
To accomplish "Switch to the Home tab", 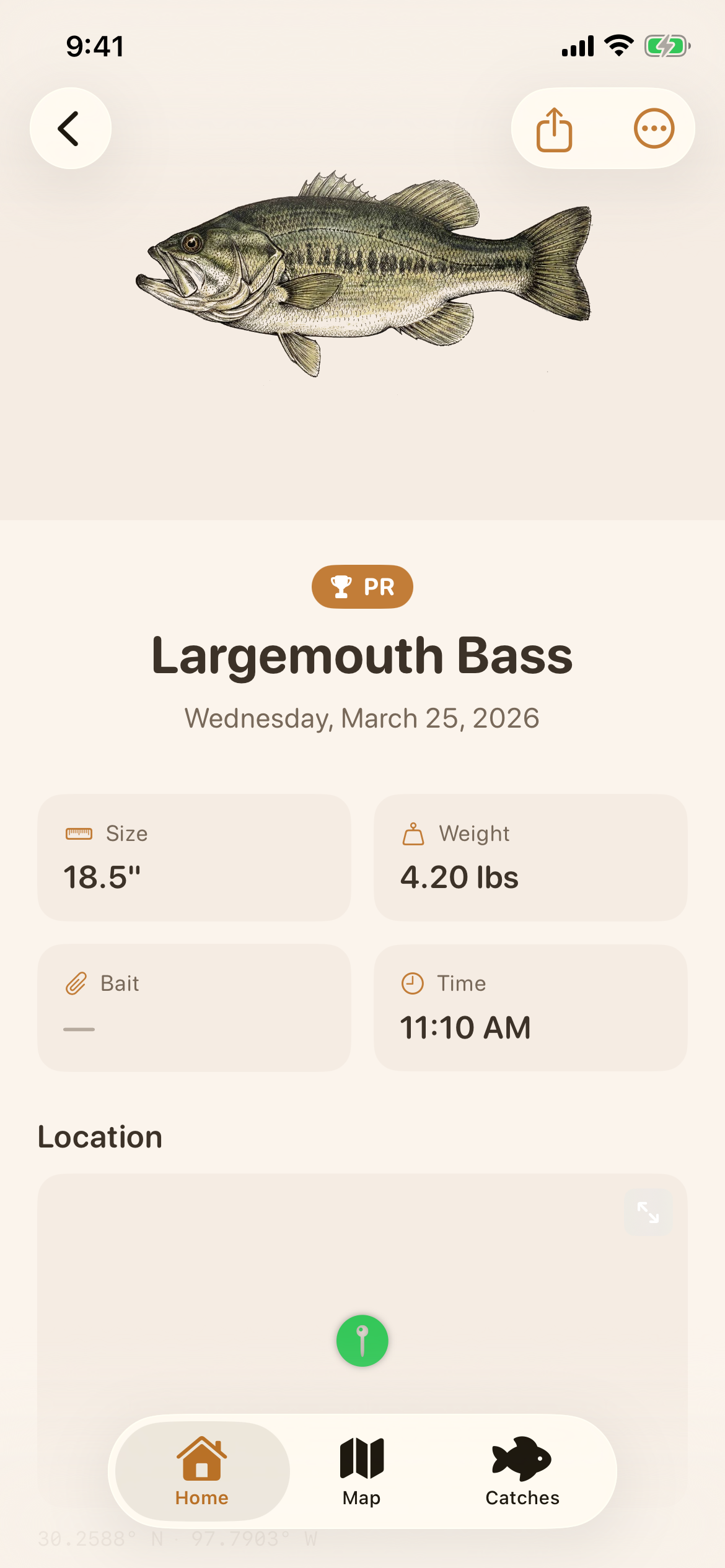I will tap(202, 1471).
